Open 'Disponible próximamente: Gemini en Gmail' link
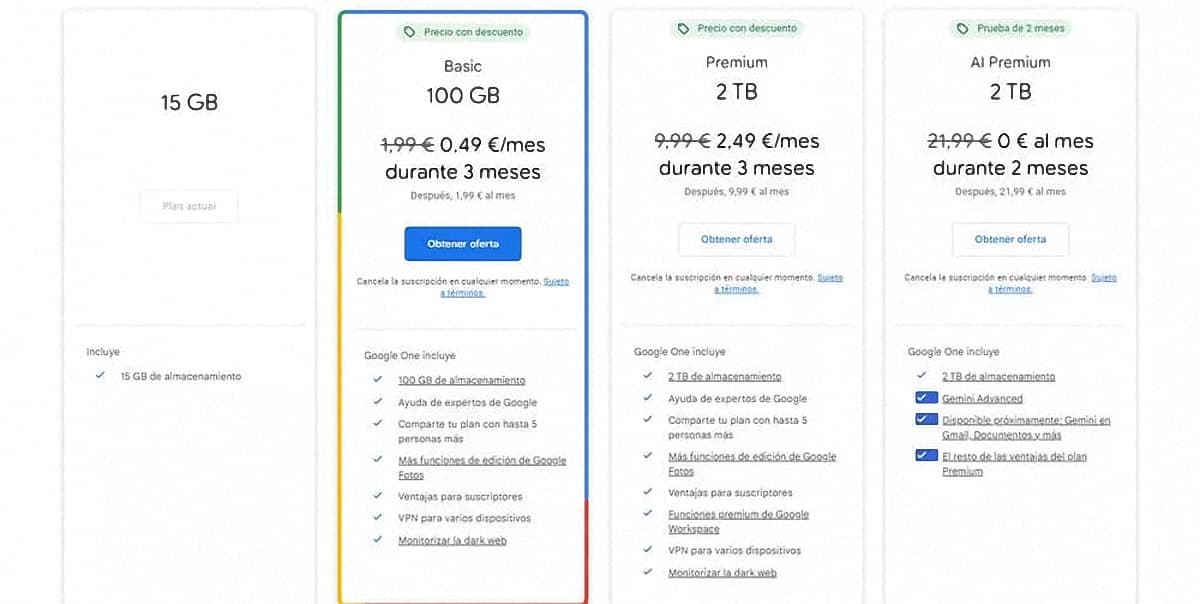This screenshot has height=604, width=1200. [x=1025, y=421]
